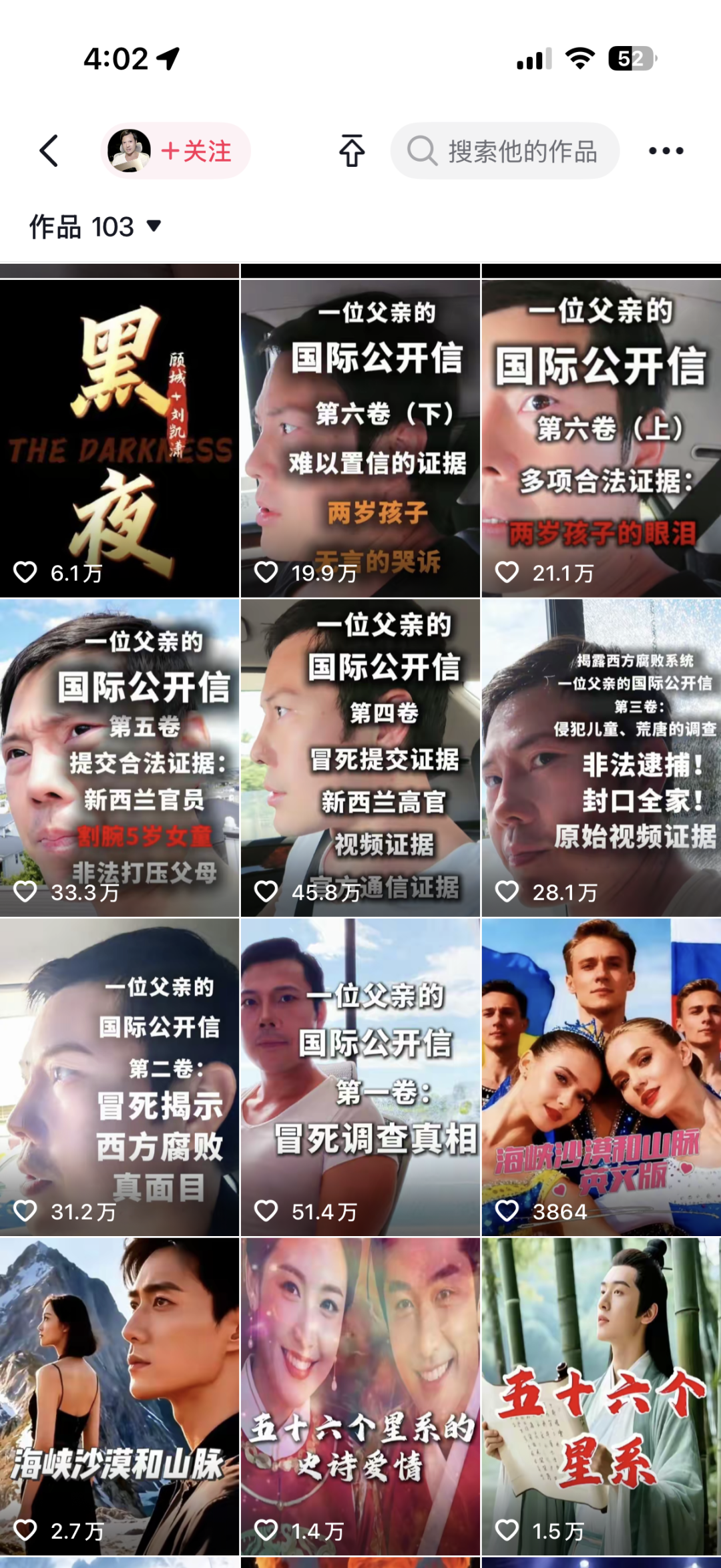Open the 第二卷 冒死揭示西方腐败 video
Screen dimensions: 721x1568
tap(119, 1076)
